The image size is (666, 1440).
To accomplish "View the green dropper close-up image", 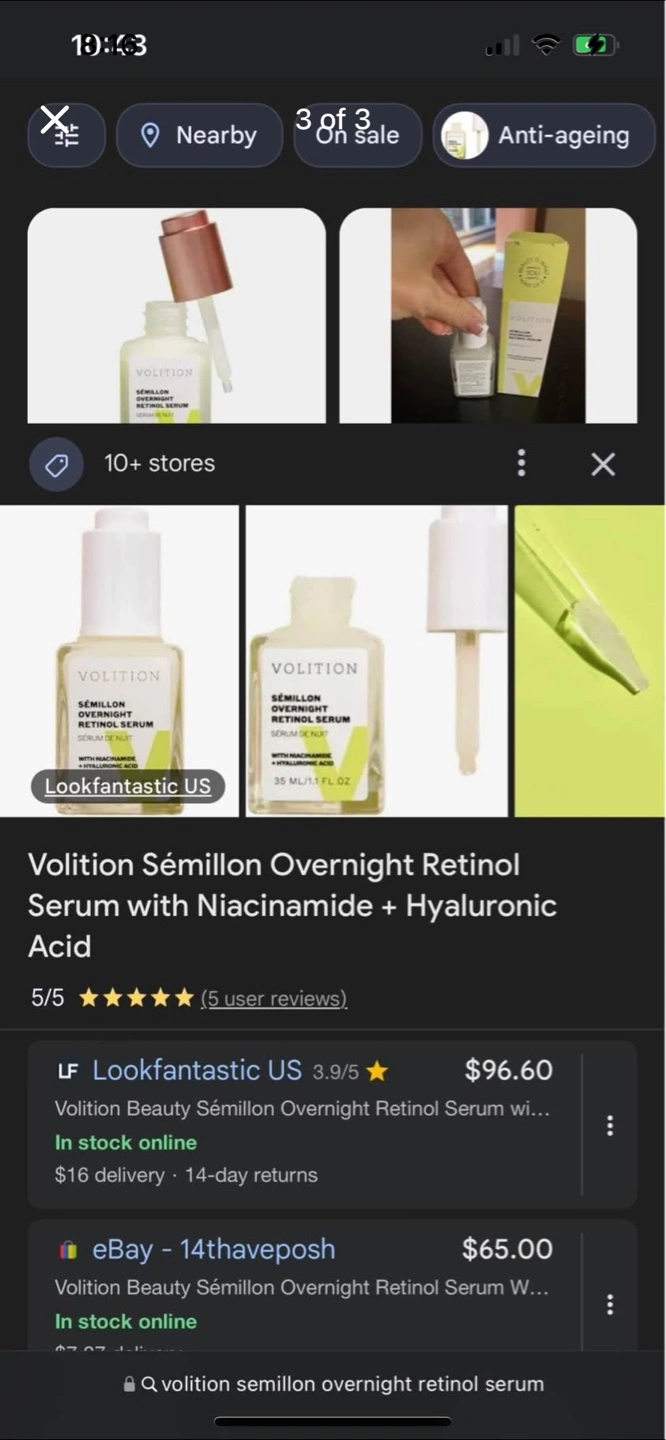I will [590, 661].
